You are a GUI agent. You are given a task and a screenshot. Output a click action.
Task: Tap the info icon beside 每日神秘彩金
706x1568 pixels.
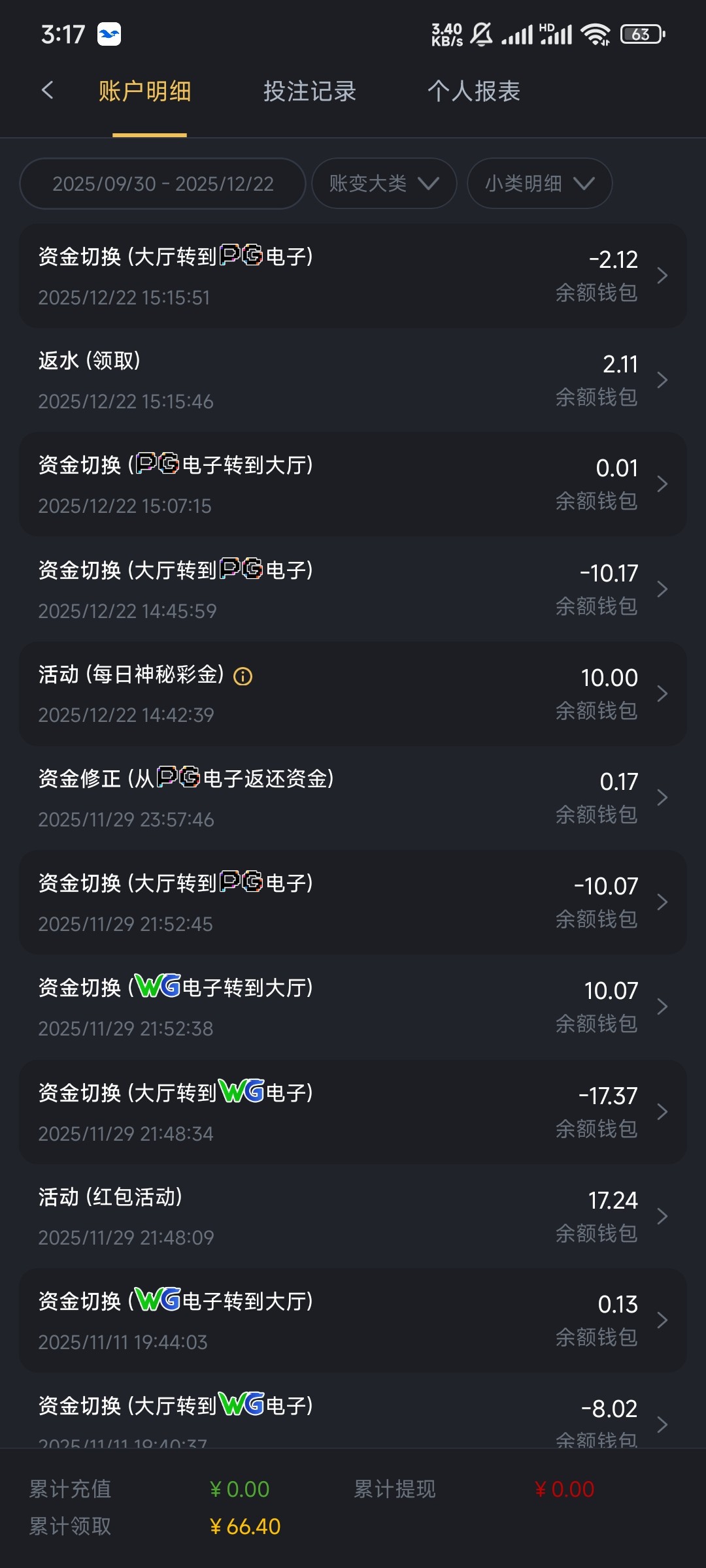pos(243,676)
